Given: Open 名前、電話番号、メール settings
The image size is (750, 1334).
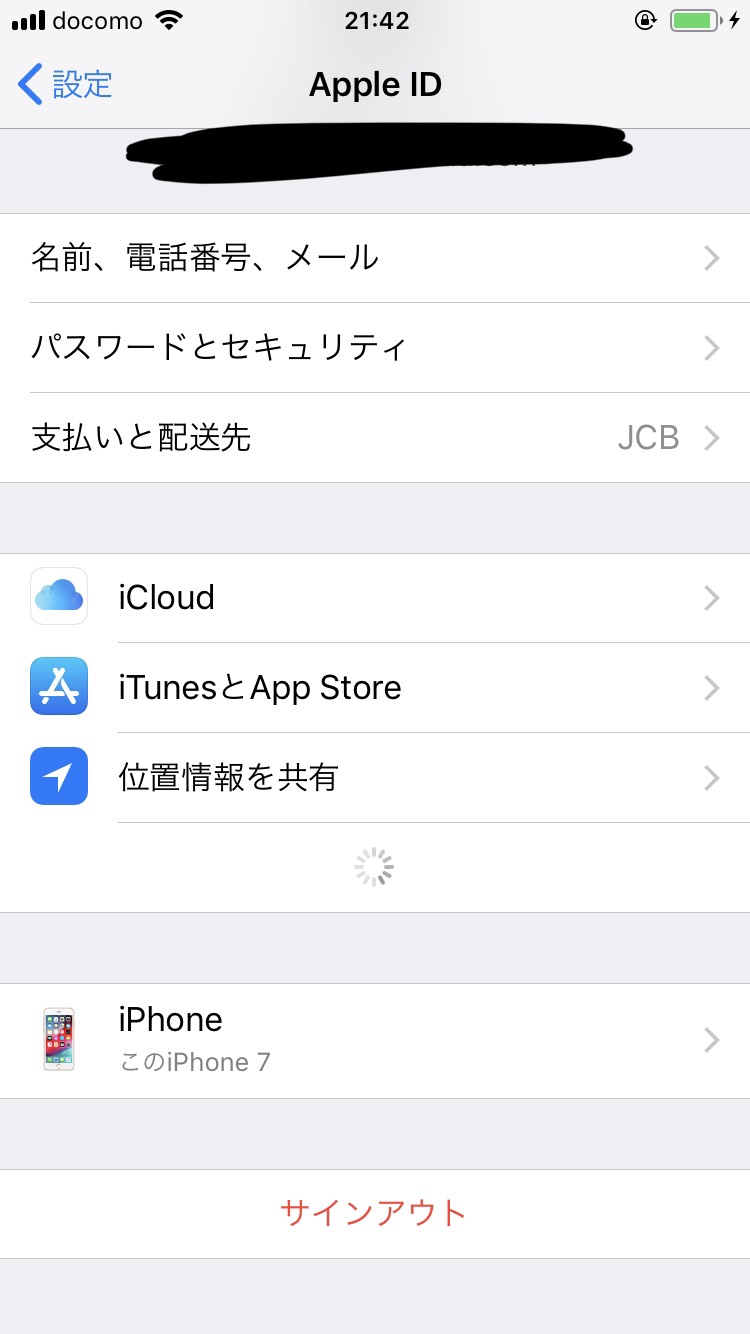Looking at the screenshot, I should click(375, 258).
